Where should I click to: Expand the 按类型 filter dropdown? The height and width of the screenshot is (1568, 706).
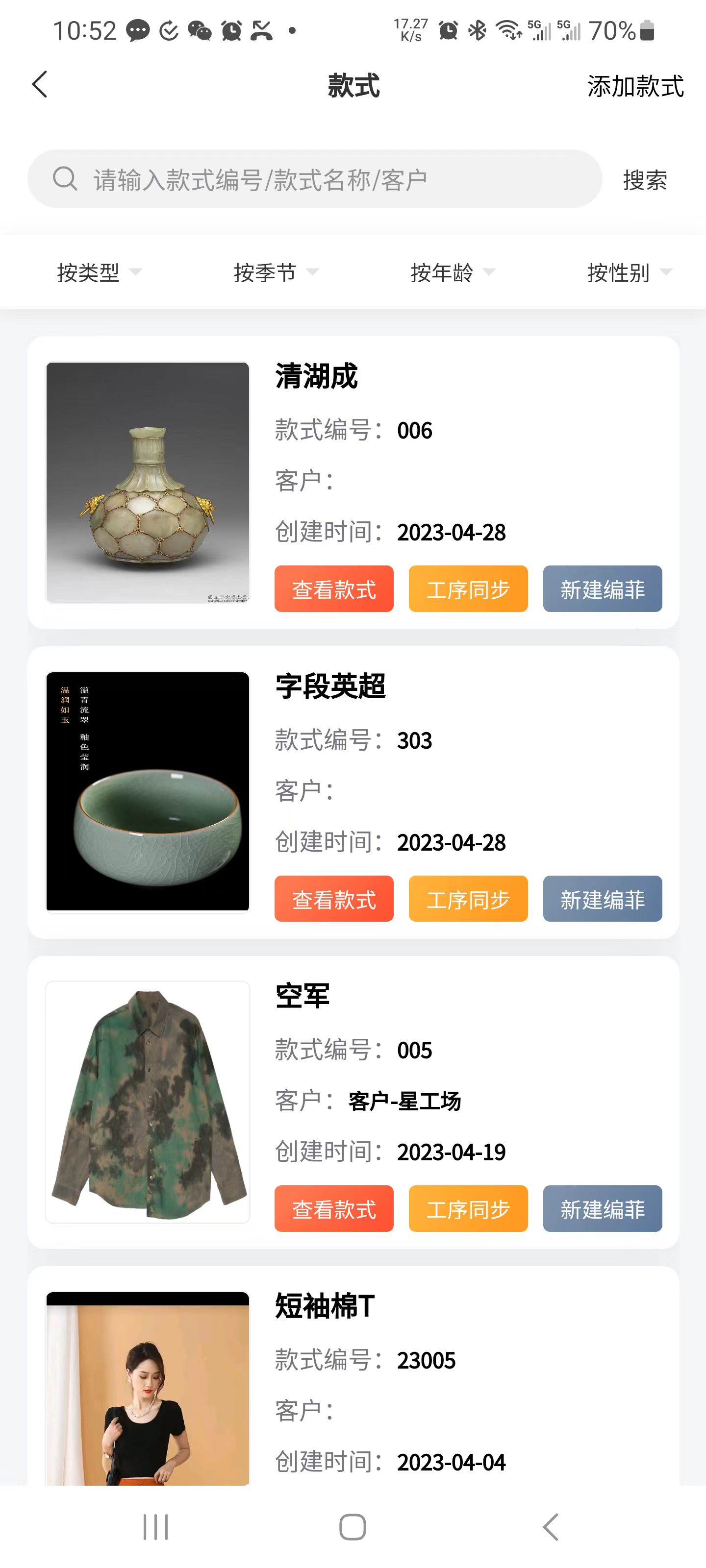(100, 272)
